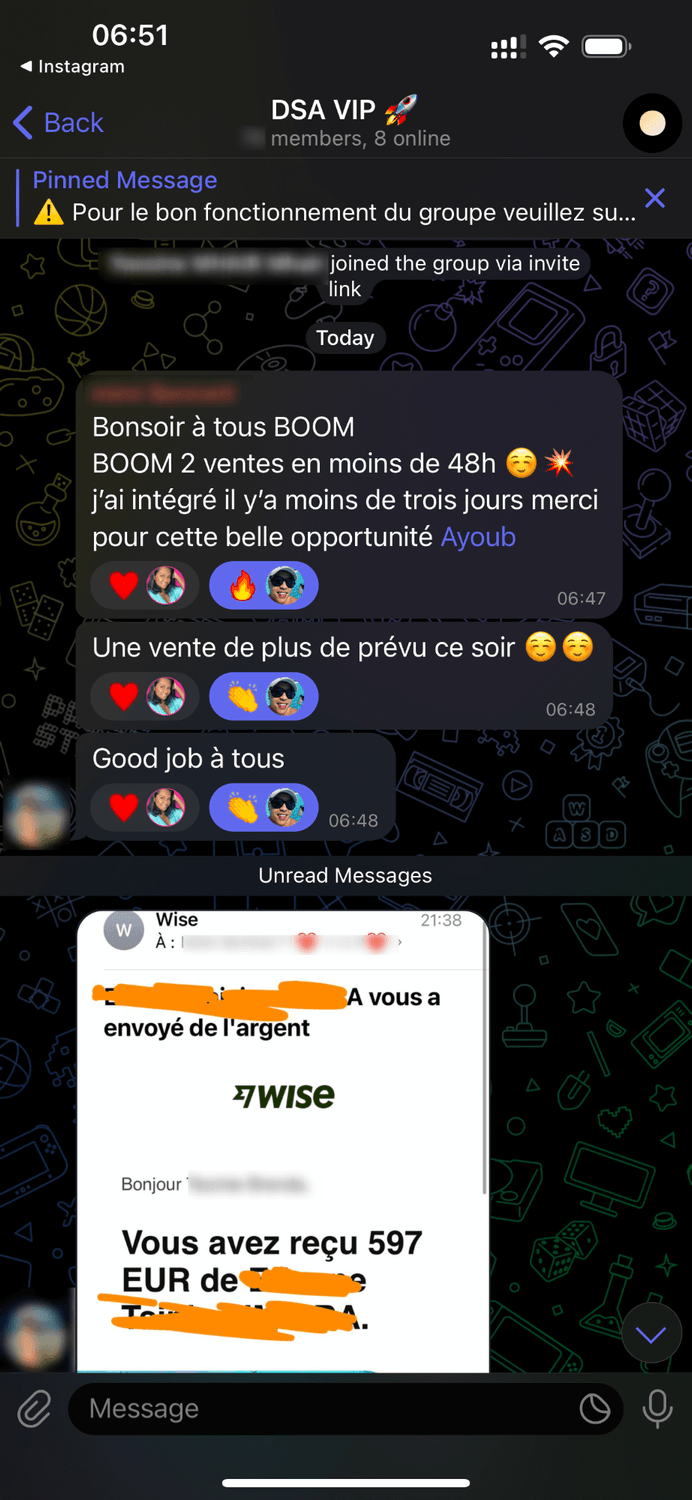This screenshot has height=1500, width=692.
Task: Dismiss the pinned message banner
Action: pyautogui.click(x=655, y=198)
